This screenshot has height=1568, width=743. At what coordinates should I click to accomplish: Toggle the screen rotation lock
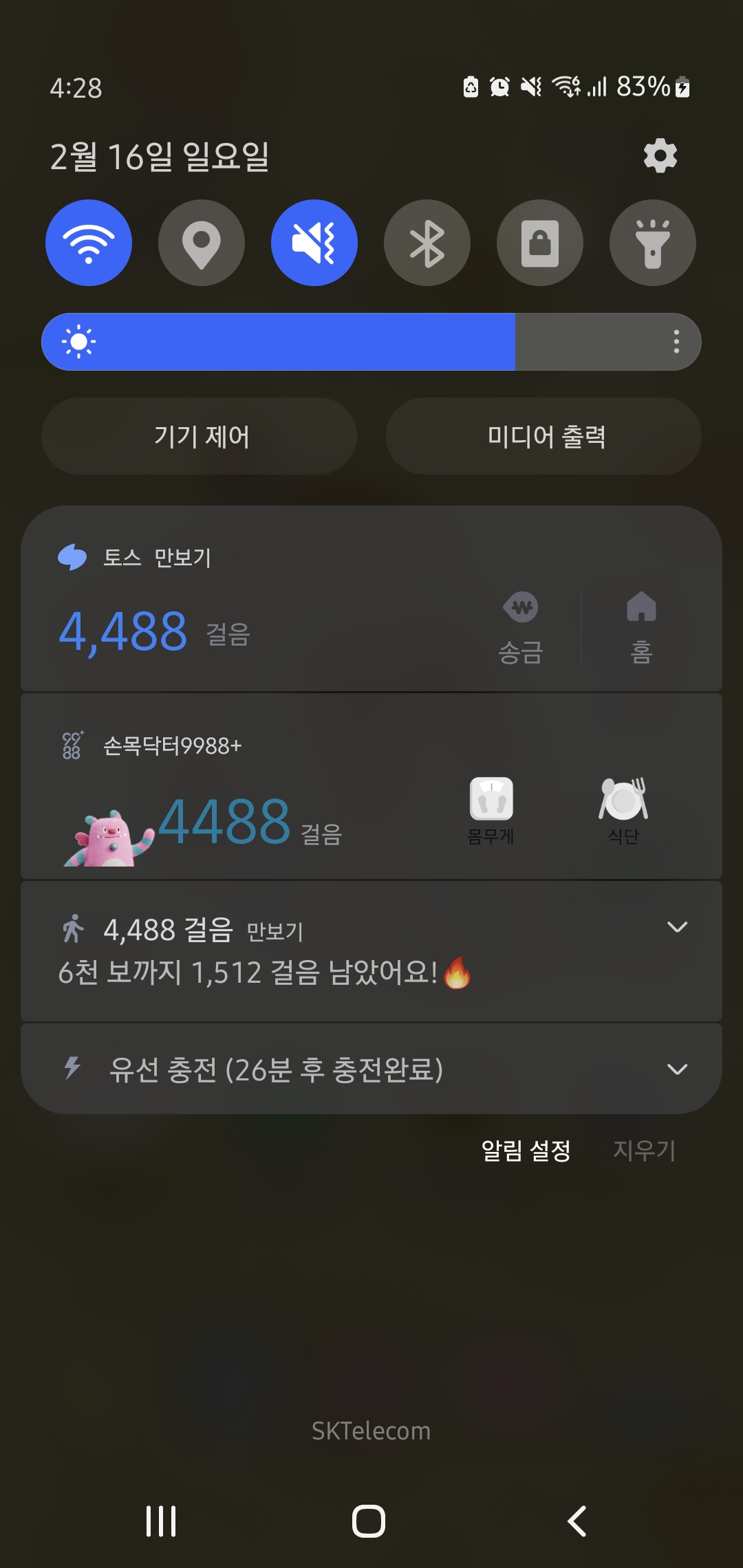coord(540,243)
